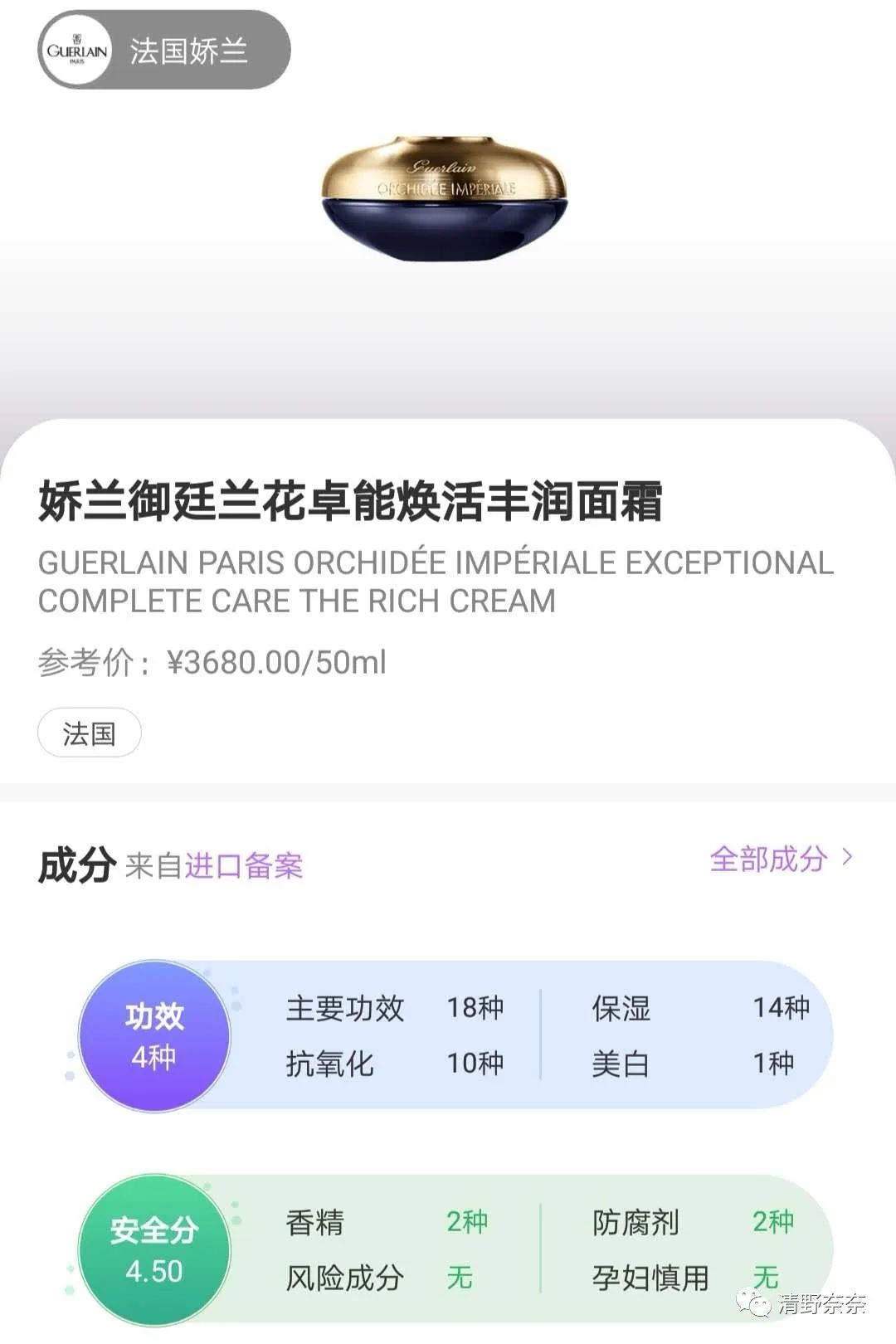Tap the 法国娇兰 brand badge

tap(191, 49)
